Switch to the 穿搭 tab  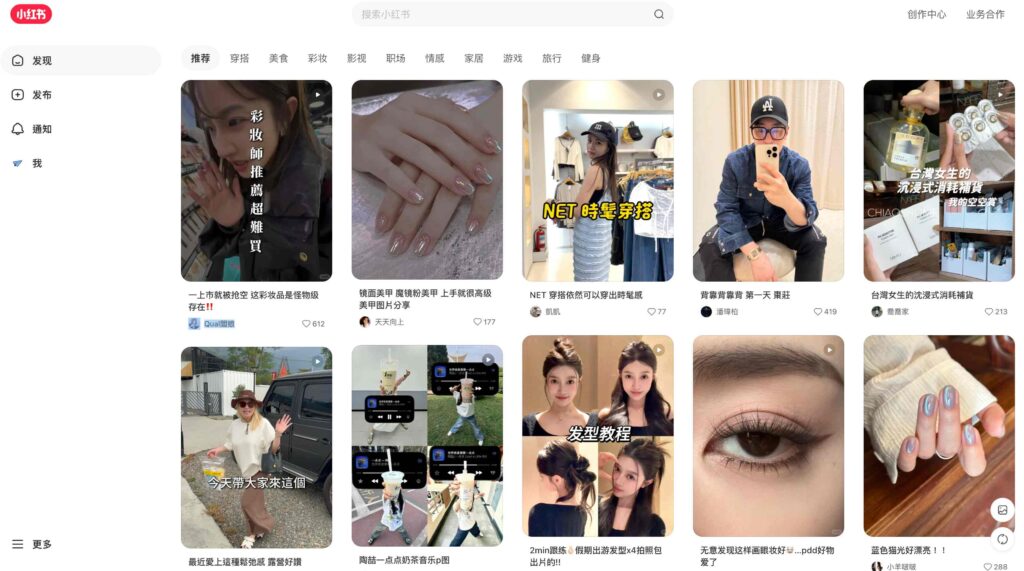pyautogui.click(x=239, y=58)
